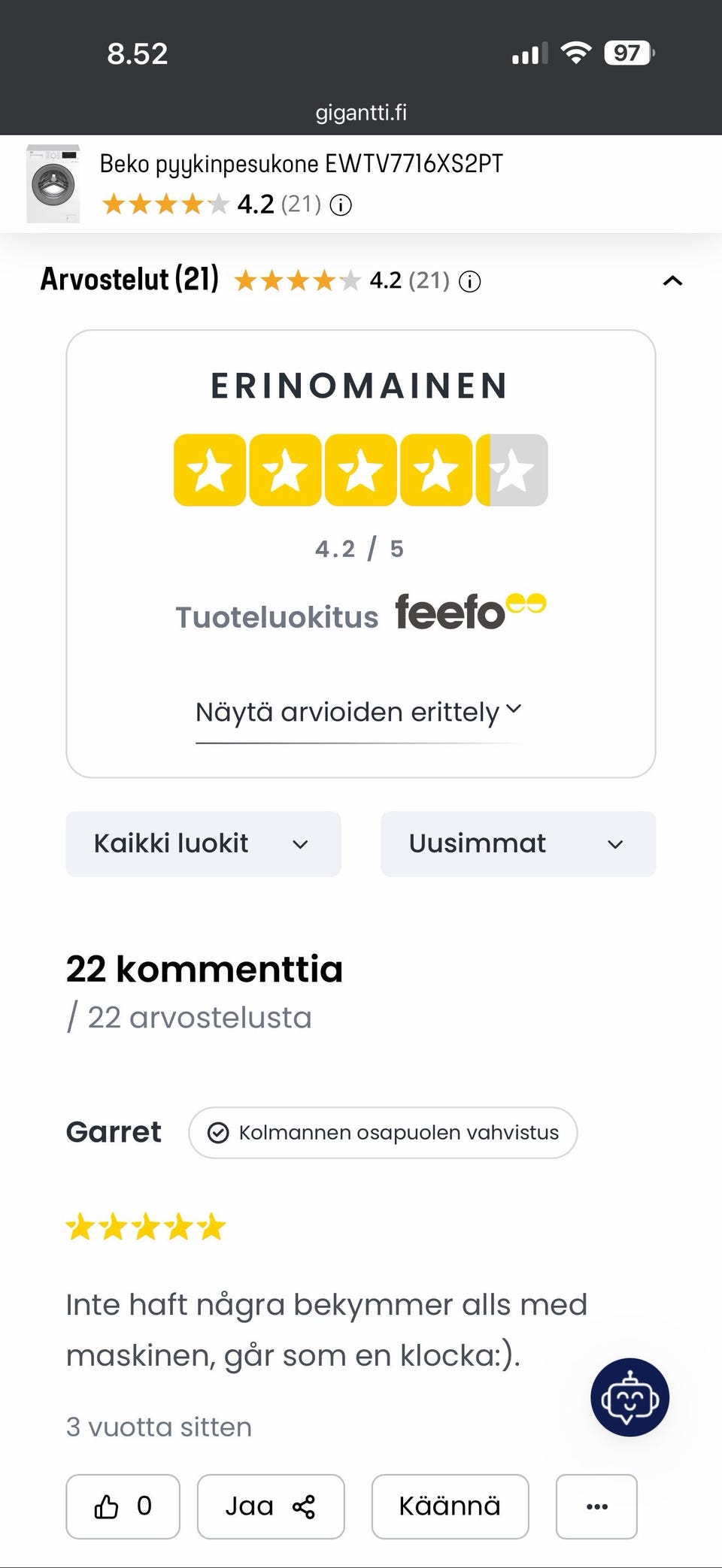Screen dimensions: 722x1568
Task: Tap the info icon in the Arvostelut header
Action: (469, 281)
